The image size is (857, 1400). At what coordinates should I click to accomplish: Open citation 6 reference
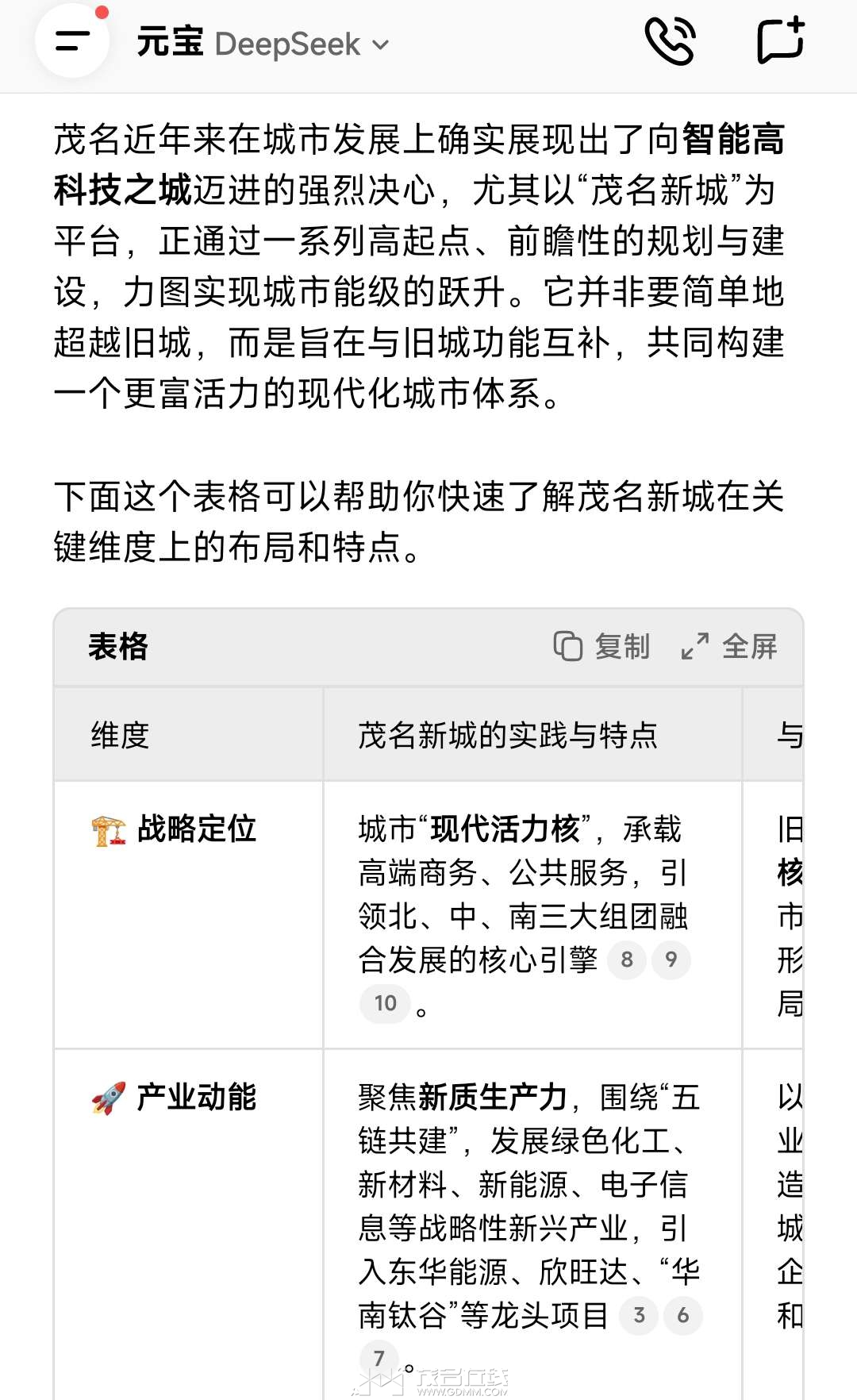pyautogui.click(x=683, y=1315)
